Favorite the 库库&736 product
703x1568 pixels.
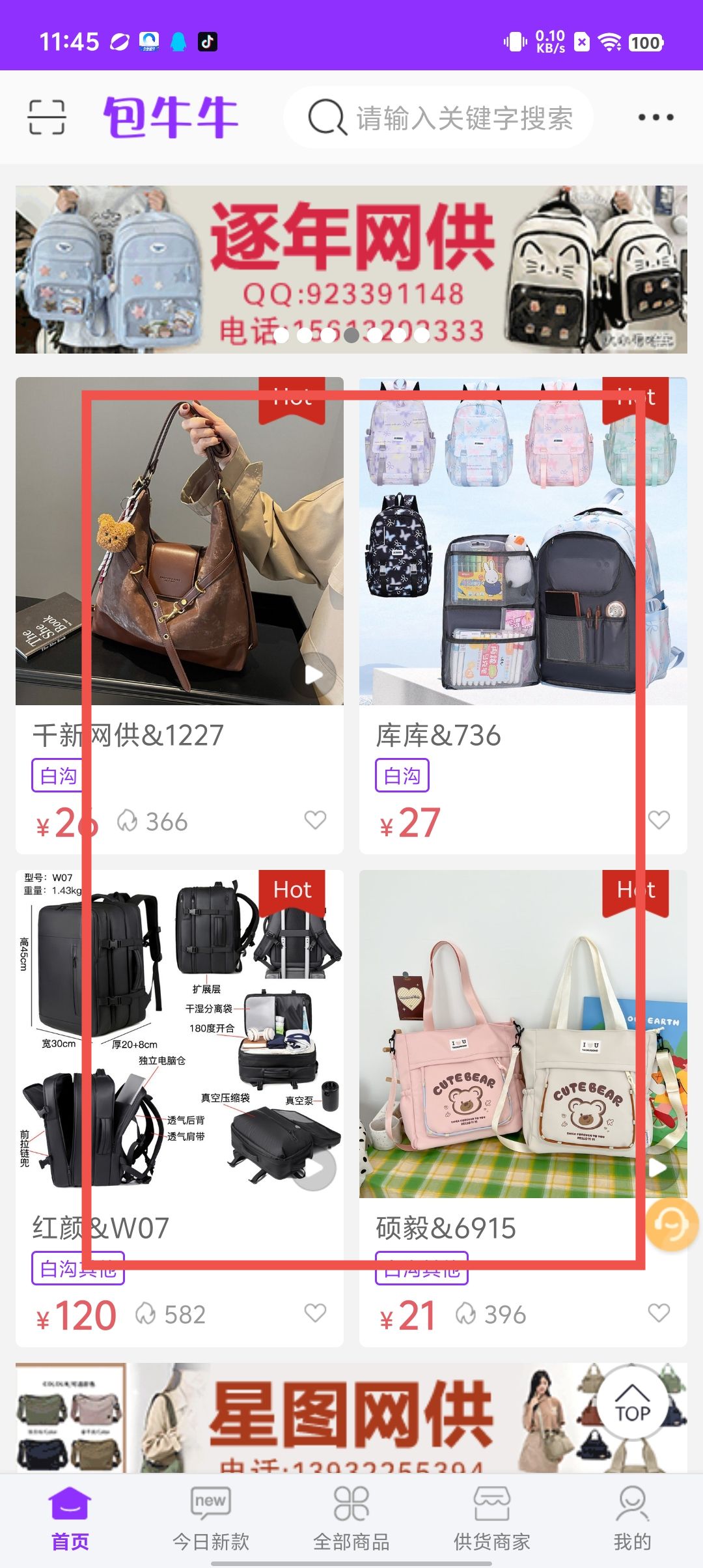659,820
